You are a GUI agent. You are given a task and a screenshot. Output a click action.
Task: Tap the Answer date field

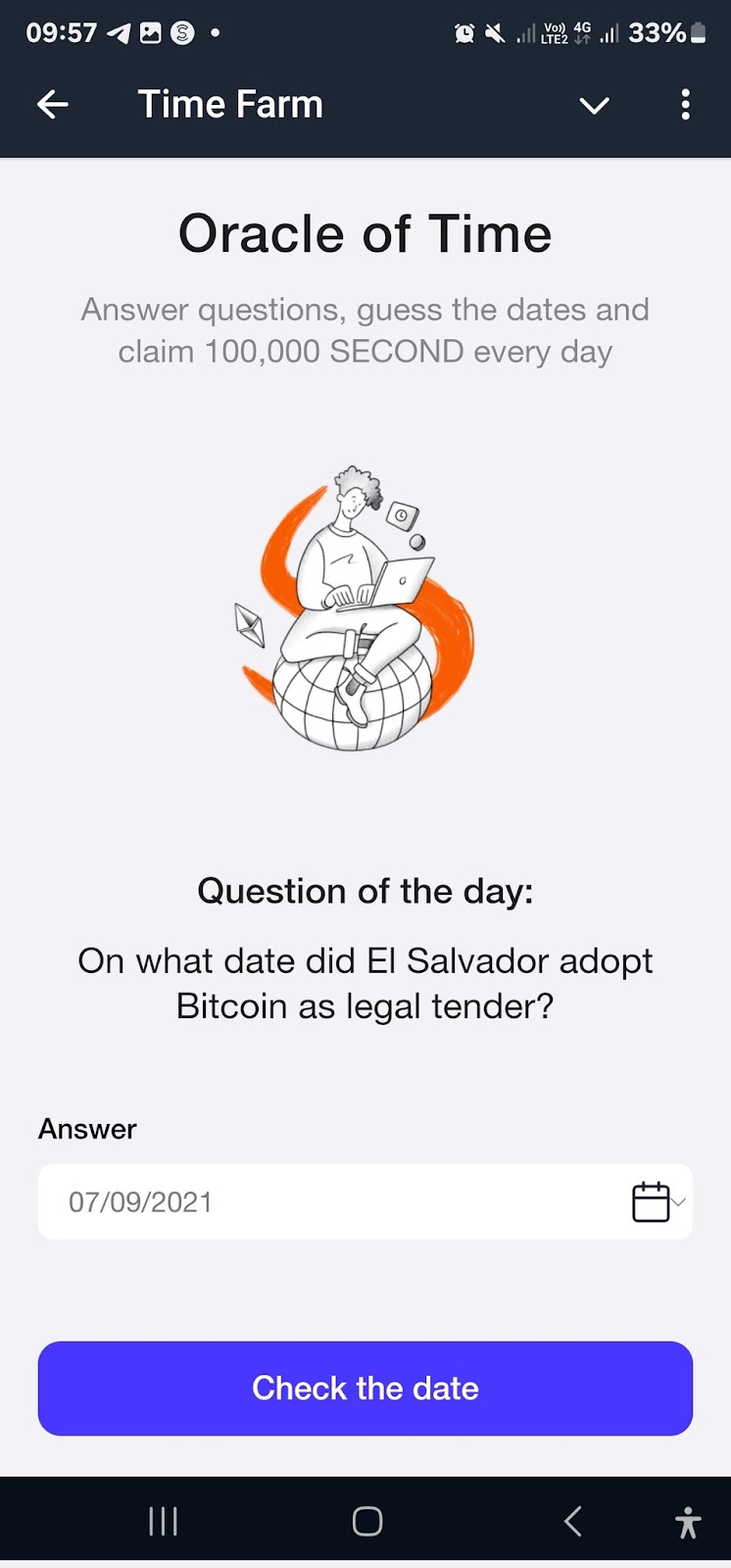(x=323, y=1201)
